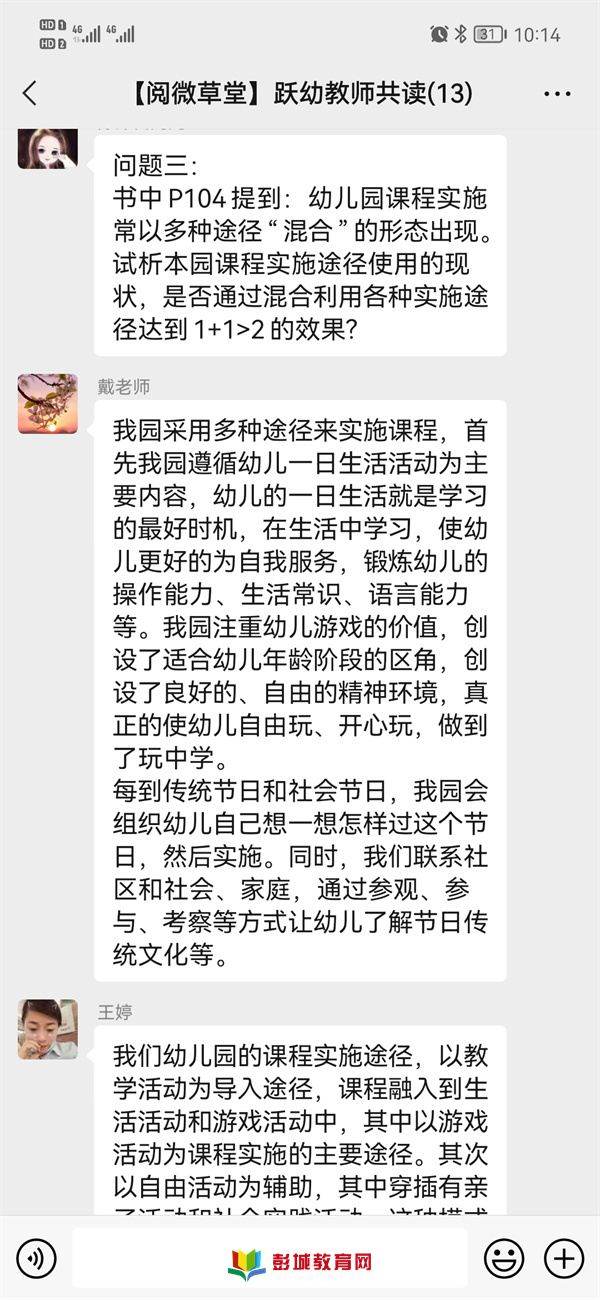Tap the message text input field

point(270,1257)
